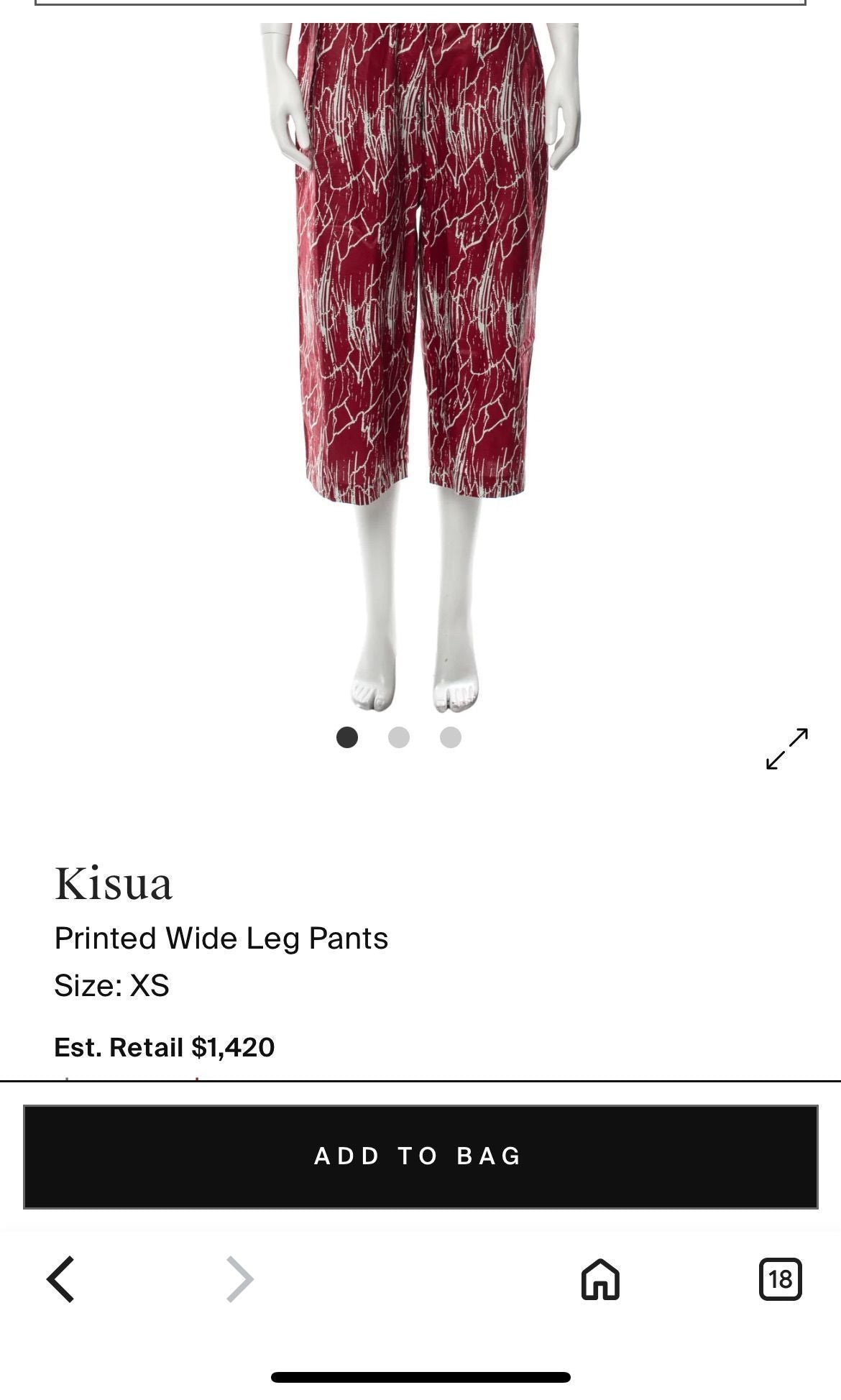Jump to the third product photo dot
The height and width of the screenshot is (1400, 841).
pyautogui.click(x=451, y=737)
